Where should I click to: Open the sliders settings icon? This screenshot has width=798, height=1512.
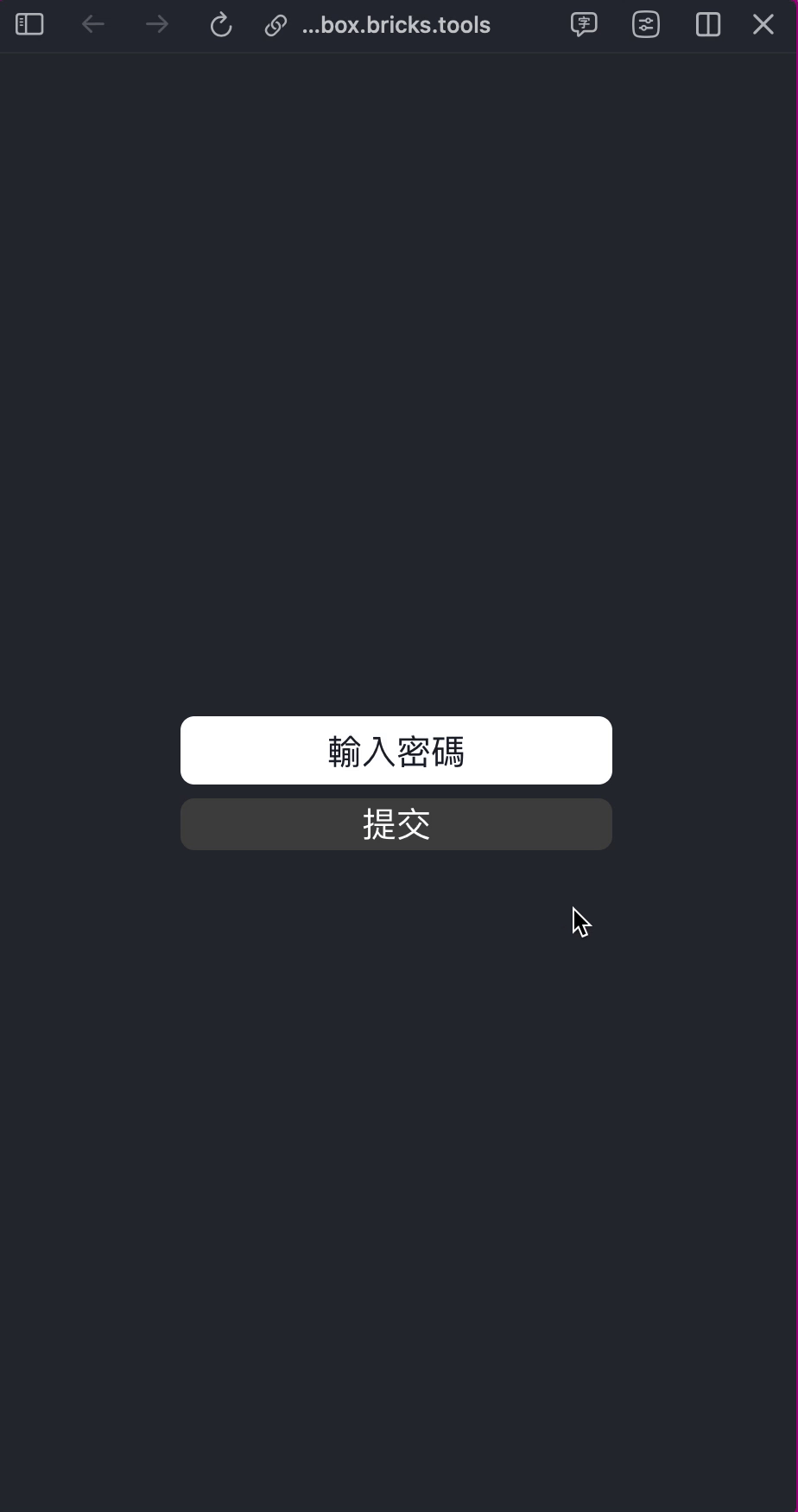[646, 24]
